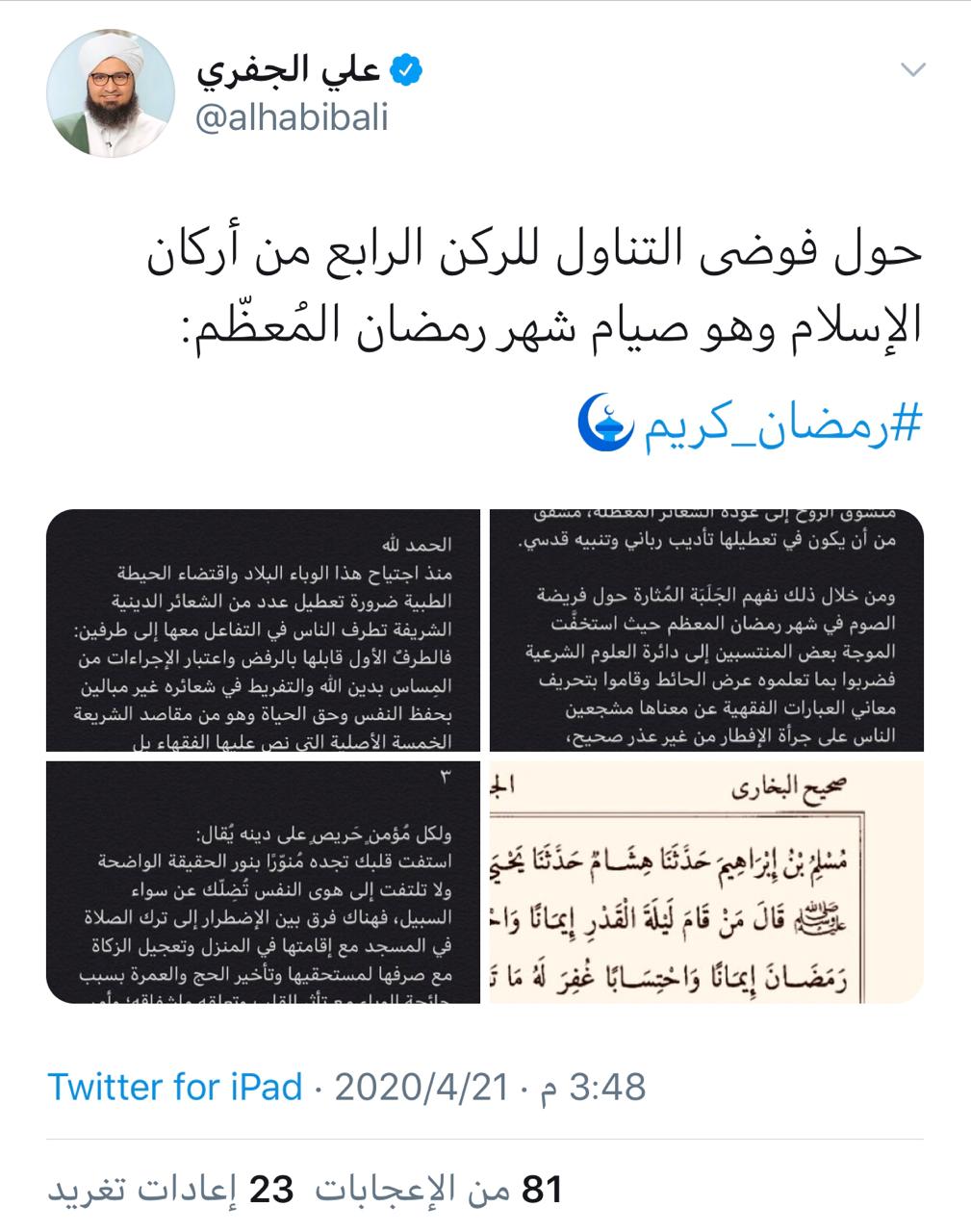The width and height of the screenshot is (971, 1232).
Task: Open the image numbered ٣
Action: [x=263, y=882]
